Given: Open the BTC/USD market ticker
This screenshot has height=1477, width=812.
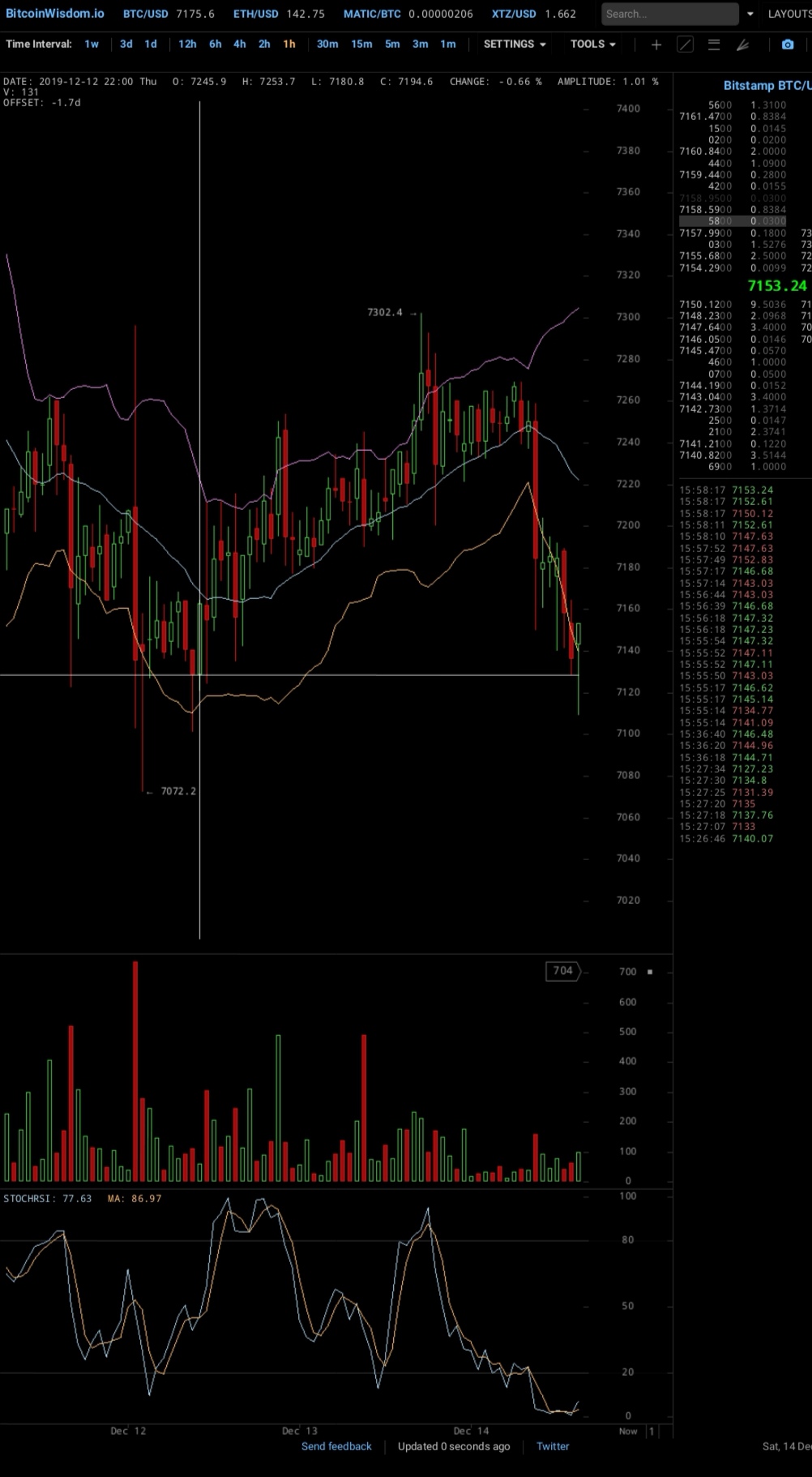Looking at the screenshot, I should [x=169, y=14].
